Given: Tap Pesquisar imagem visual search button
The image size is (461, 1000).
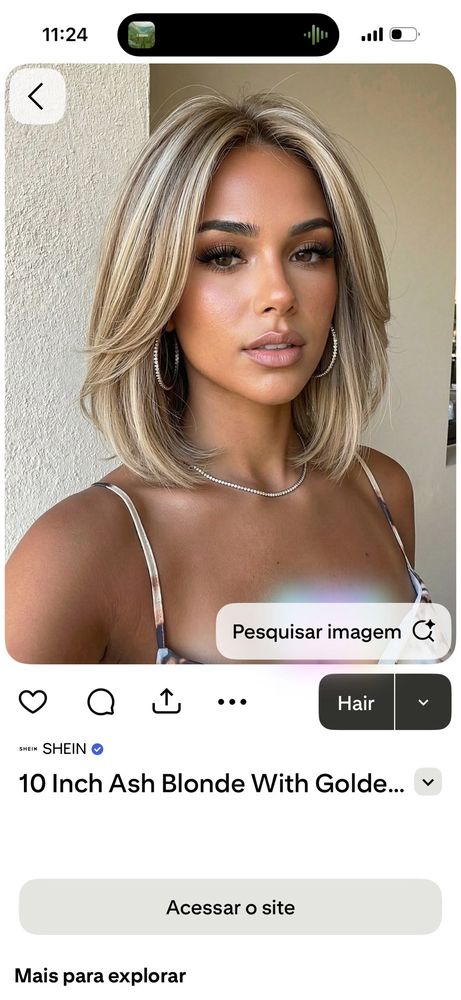Looking at the screenshot, I should click(x=333, y=631).
